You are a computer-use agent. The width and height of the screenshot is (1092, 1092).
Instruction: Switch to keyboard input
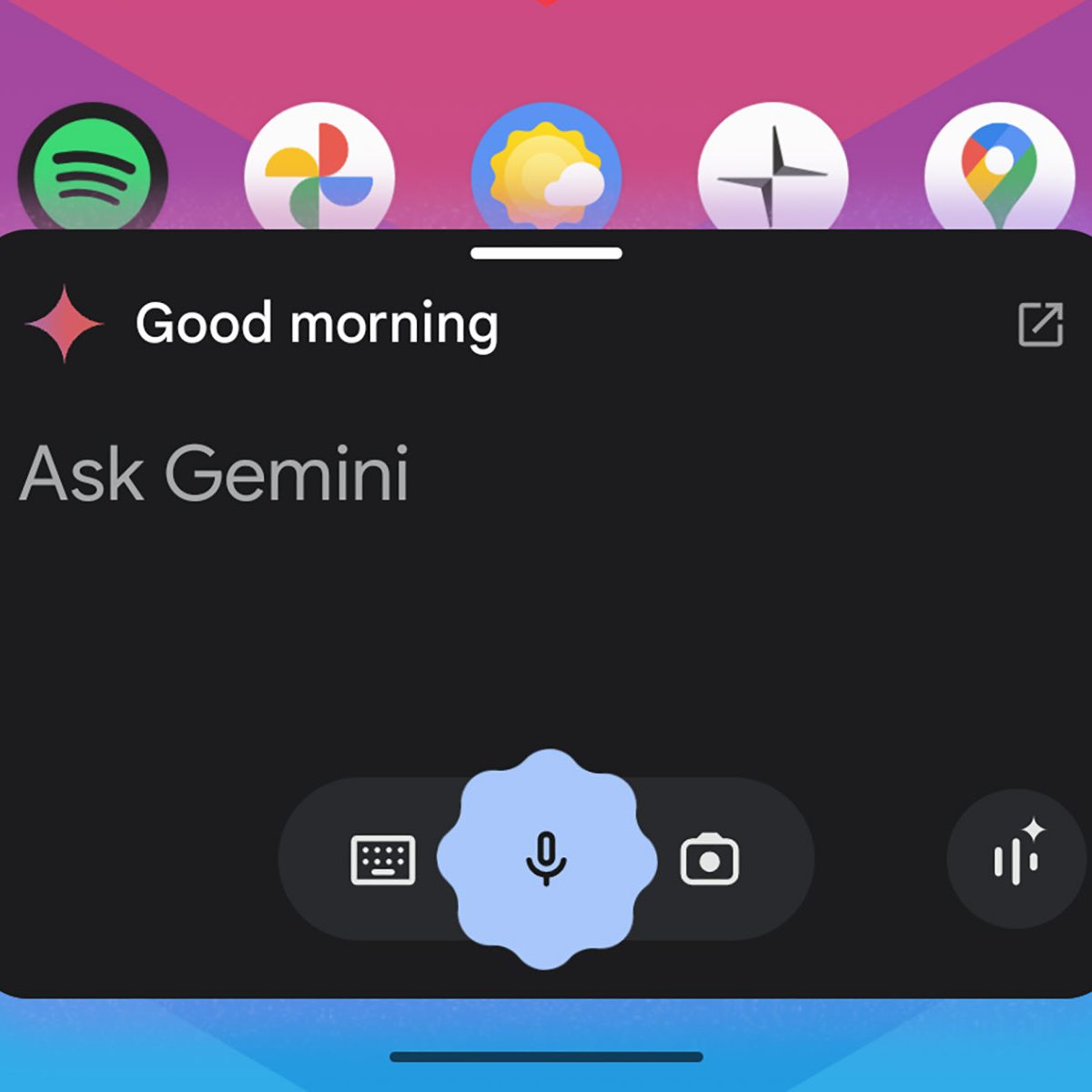coord(383,860)
